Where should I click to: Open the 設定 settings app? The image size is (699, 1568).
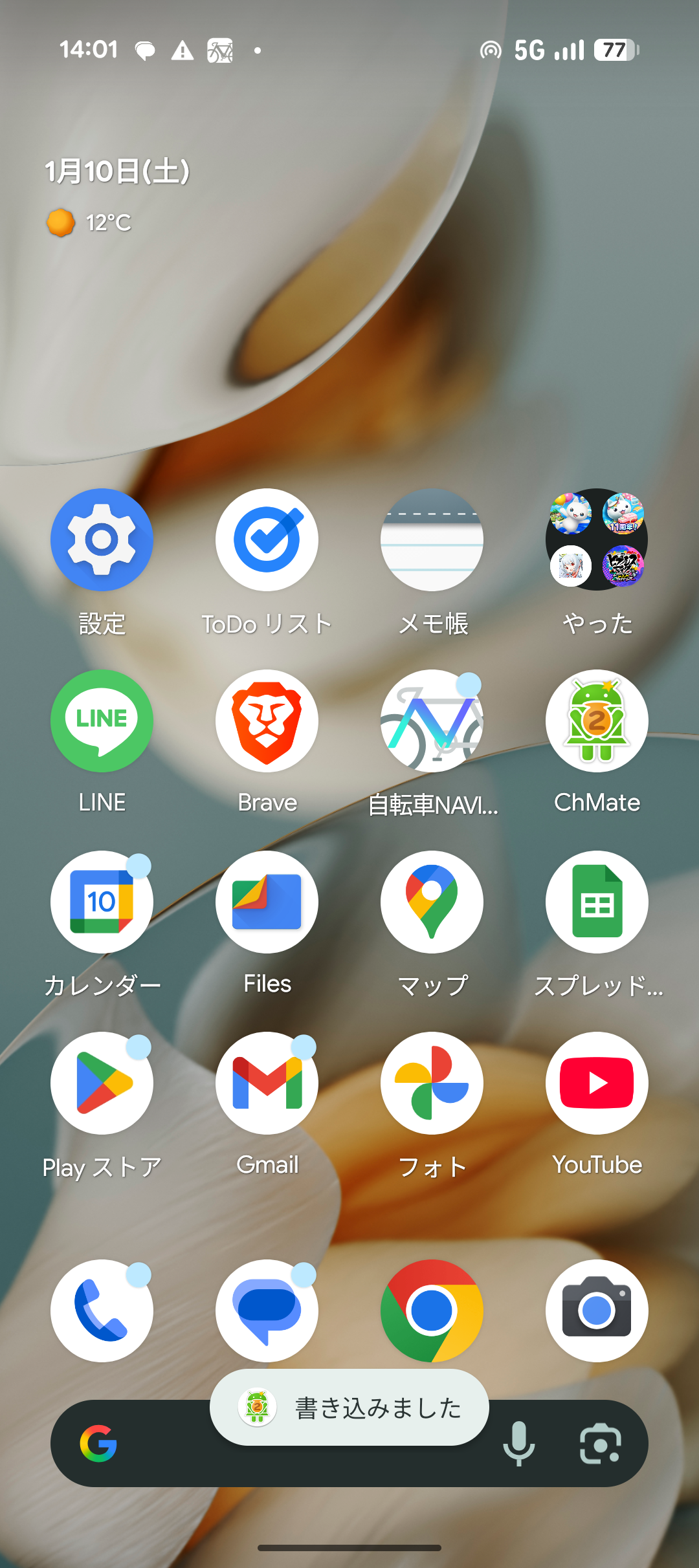102,539
